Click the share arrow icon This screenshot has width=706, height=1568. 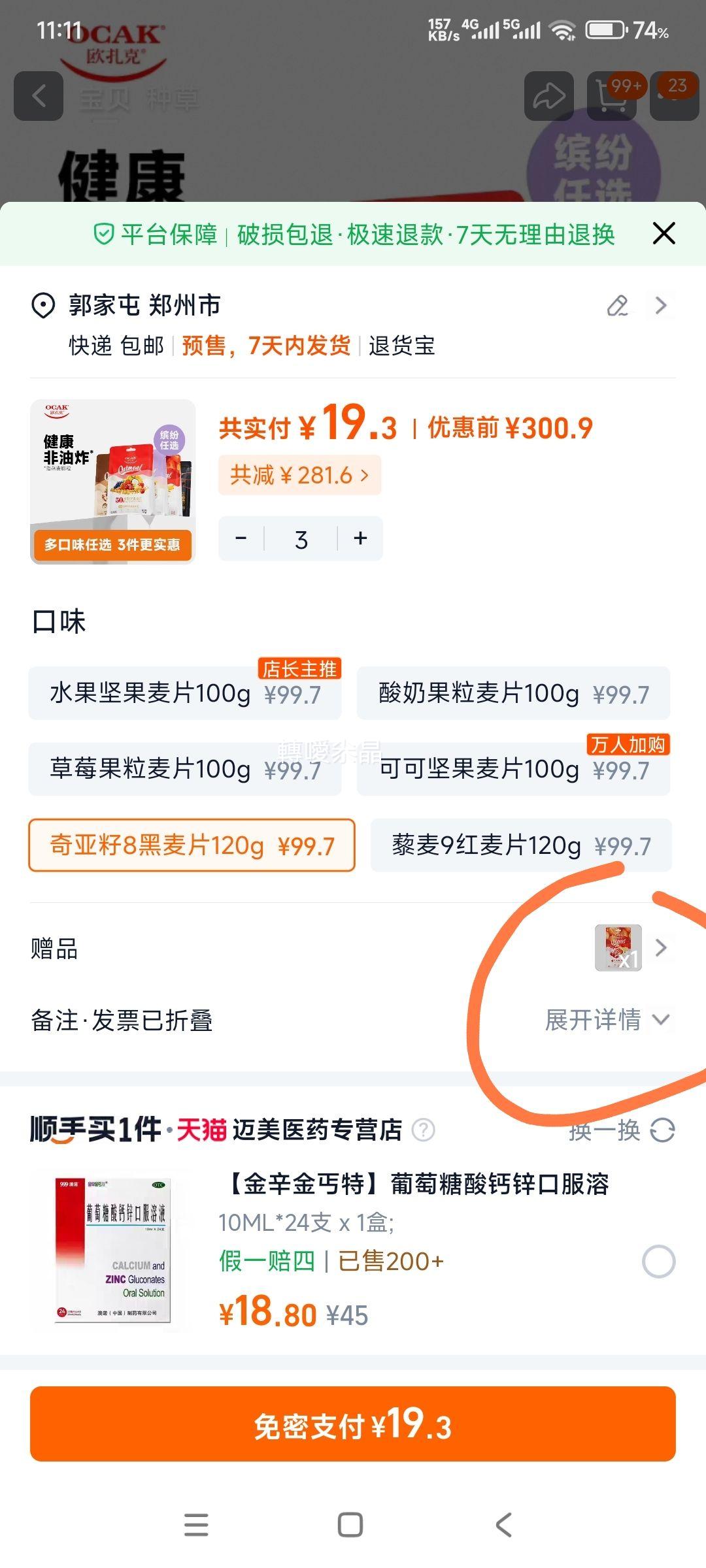tap(549, 97)
